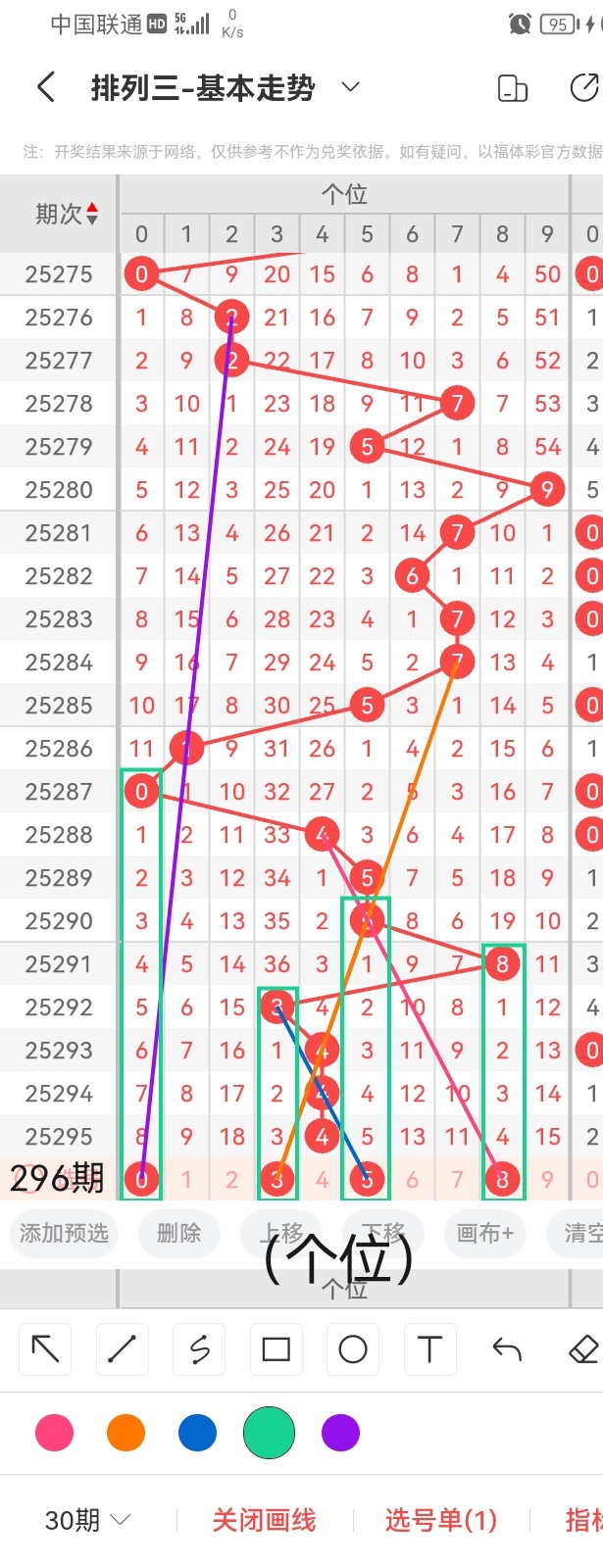Pick the purple color swatch

[x=340, y=1433]
